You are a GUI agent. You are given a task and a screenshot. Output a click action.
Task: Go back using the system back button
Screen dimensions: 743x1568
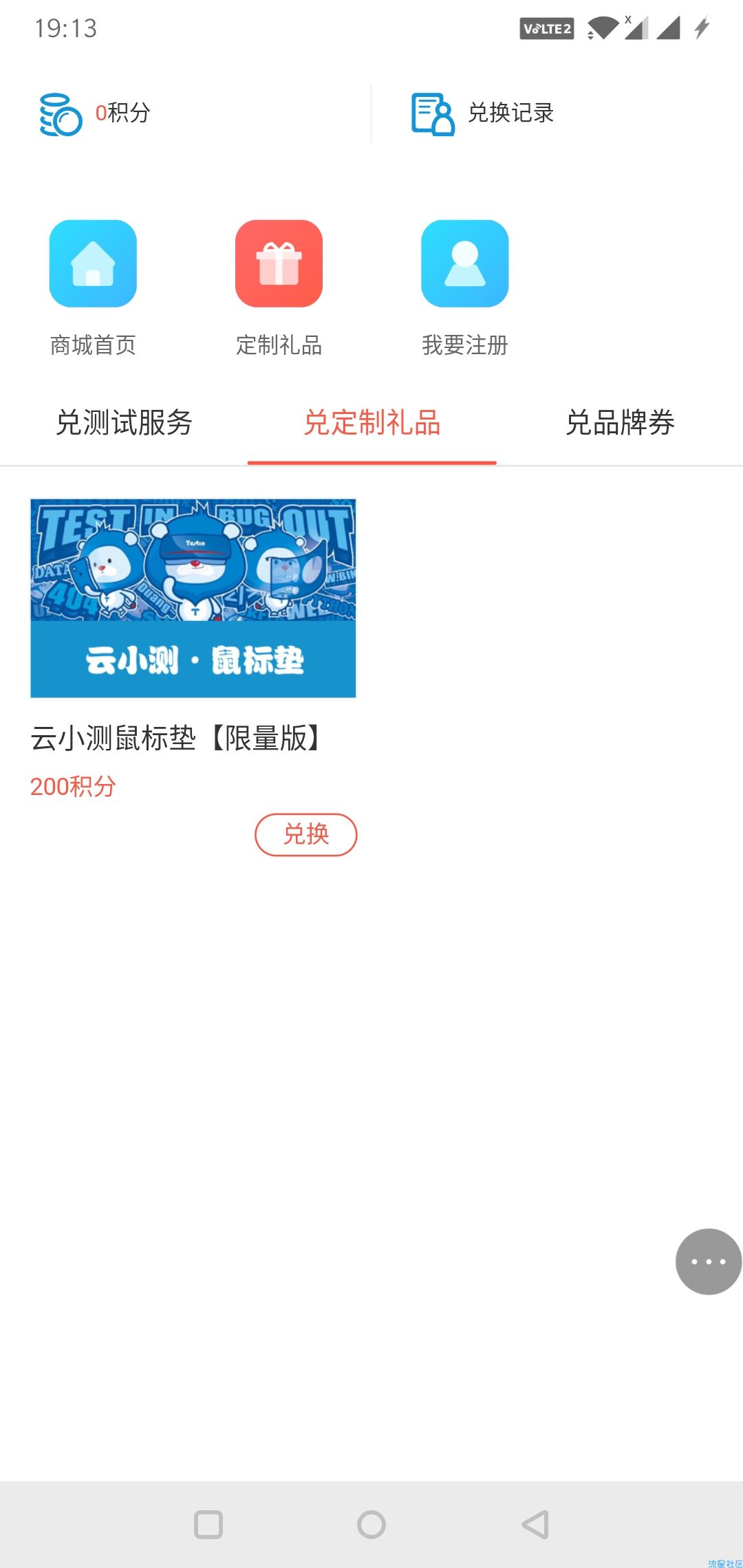click(535, 1524)
